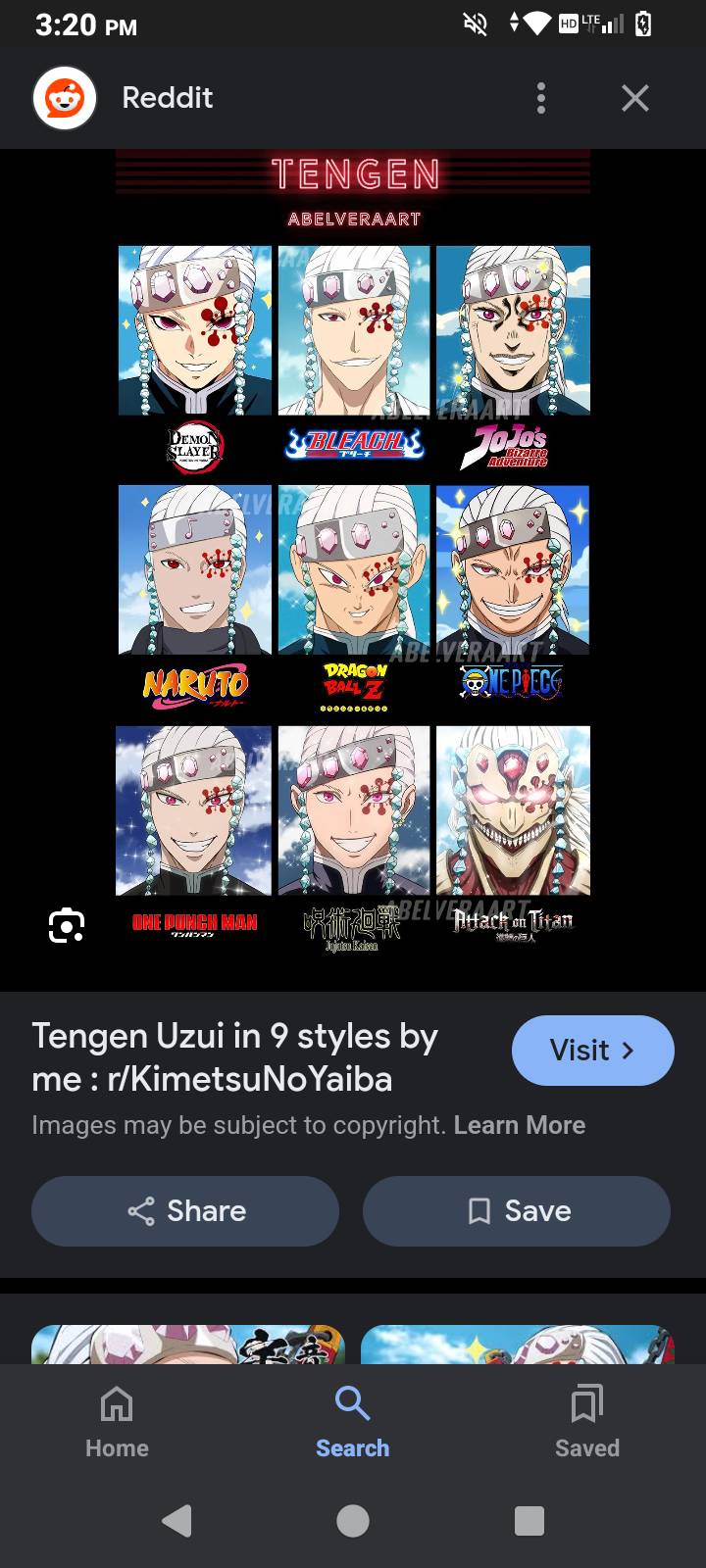Open the three-dot overflow menu

point(540,98)
